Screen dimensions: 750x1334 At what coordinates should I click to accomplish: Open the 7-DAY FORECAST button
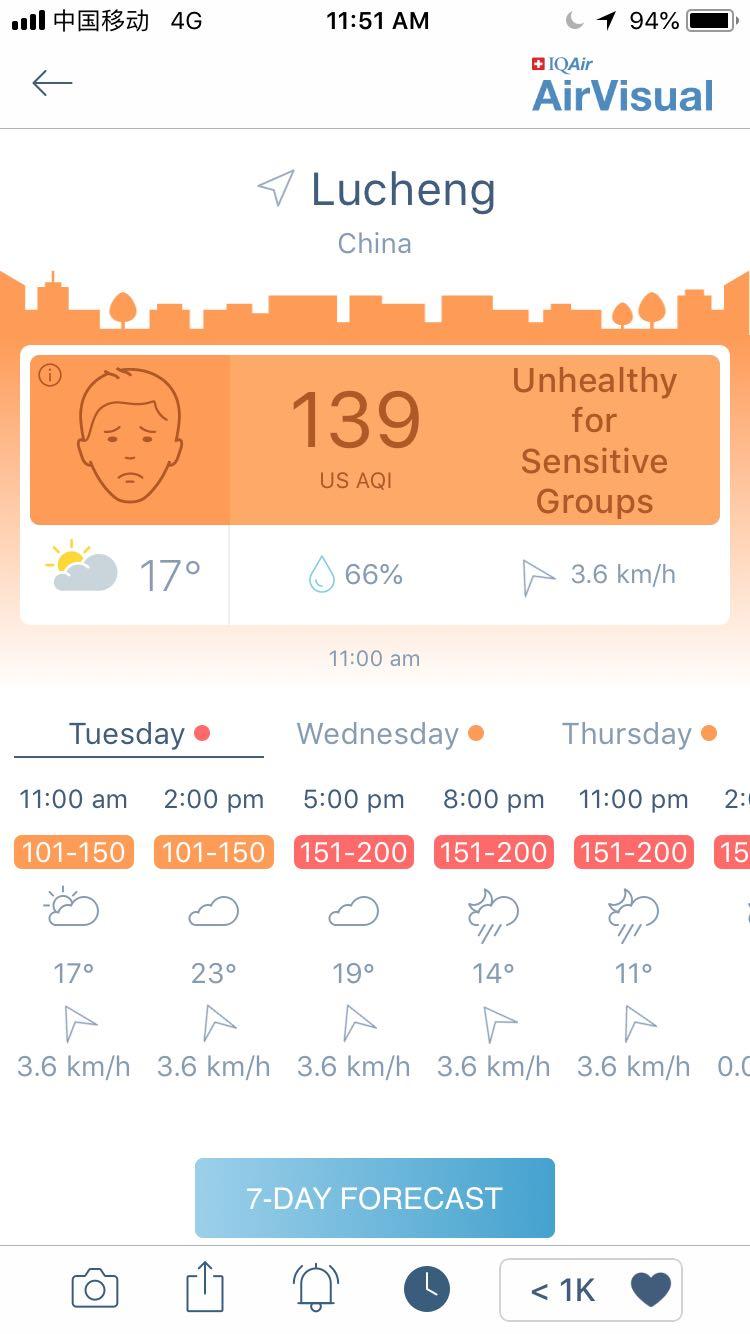(x=374, y=1198)
